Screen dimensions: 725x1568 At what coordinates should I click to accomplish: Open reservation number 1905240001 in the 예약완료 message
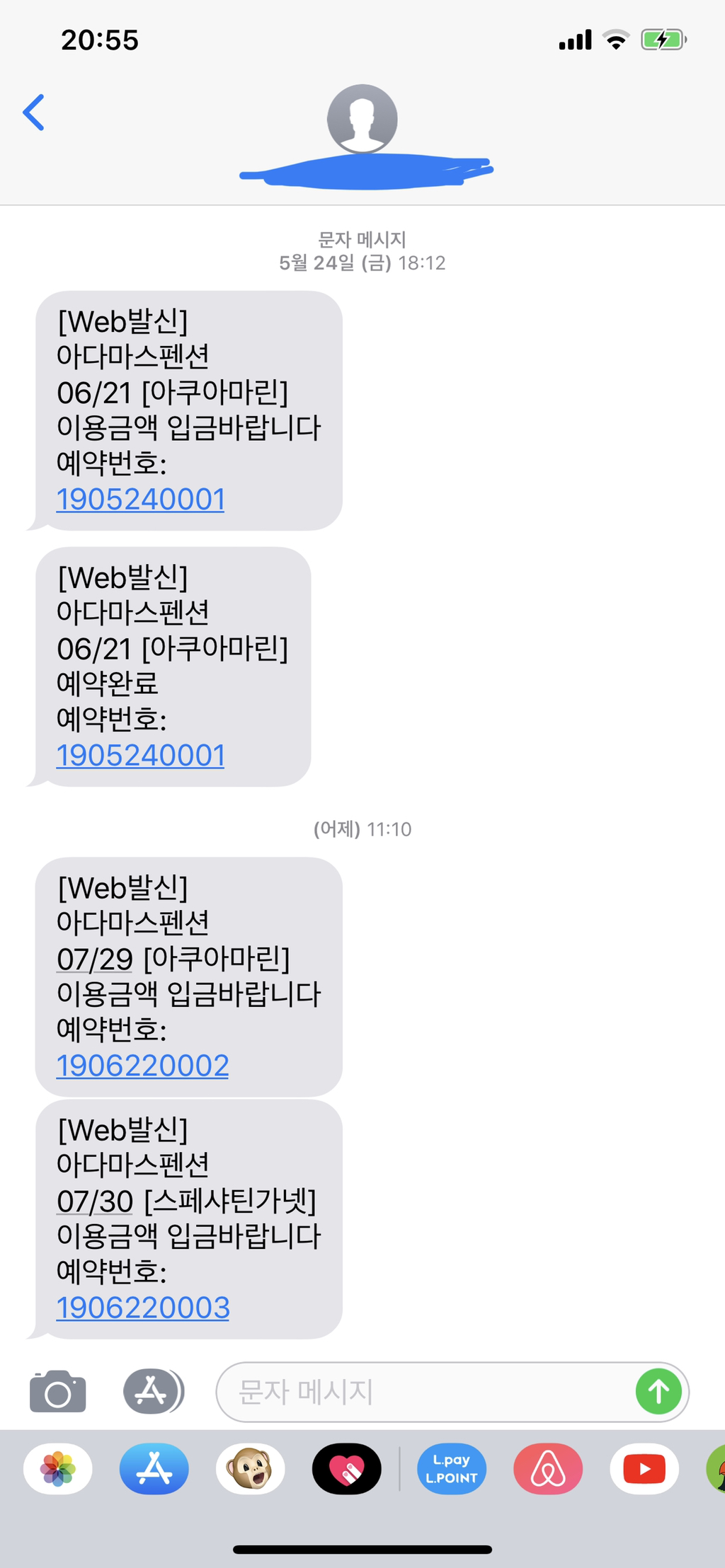[140, 755]
